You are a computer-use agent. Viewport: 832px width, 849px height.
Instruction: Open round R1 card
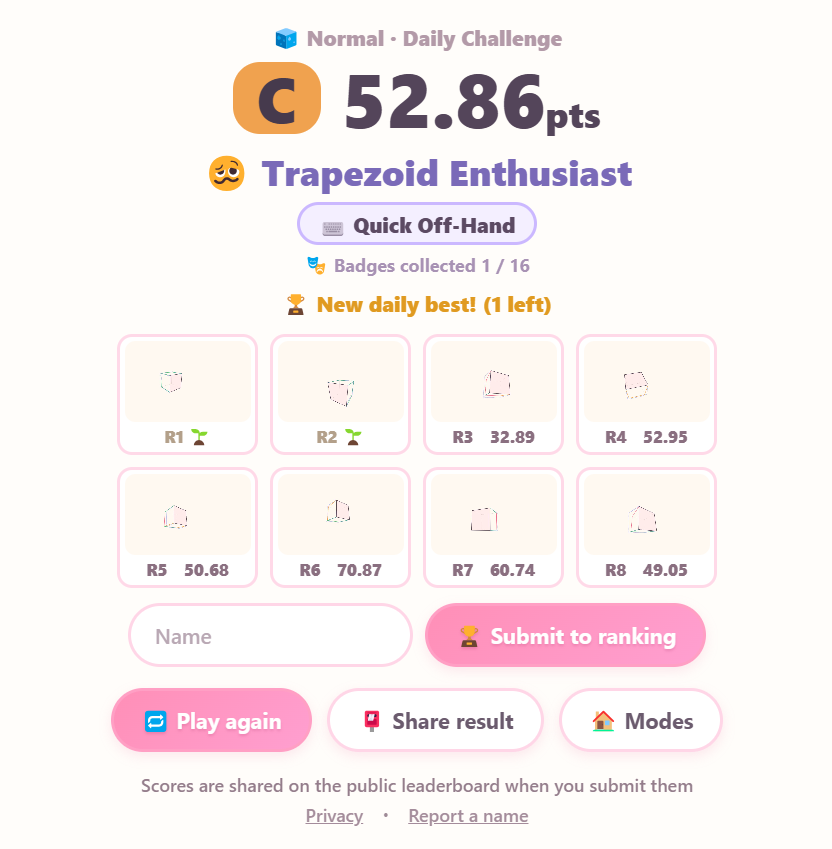click(x=187, y=394)
